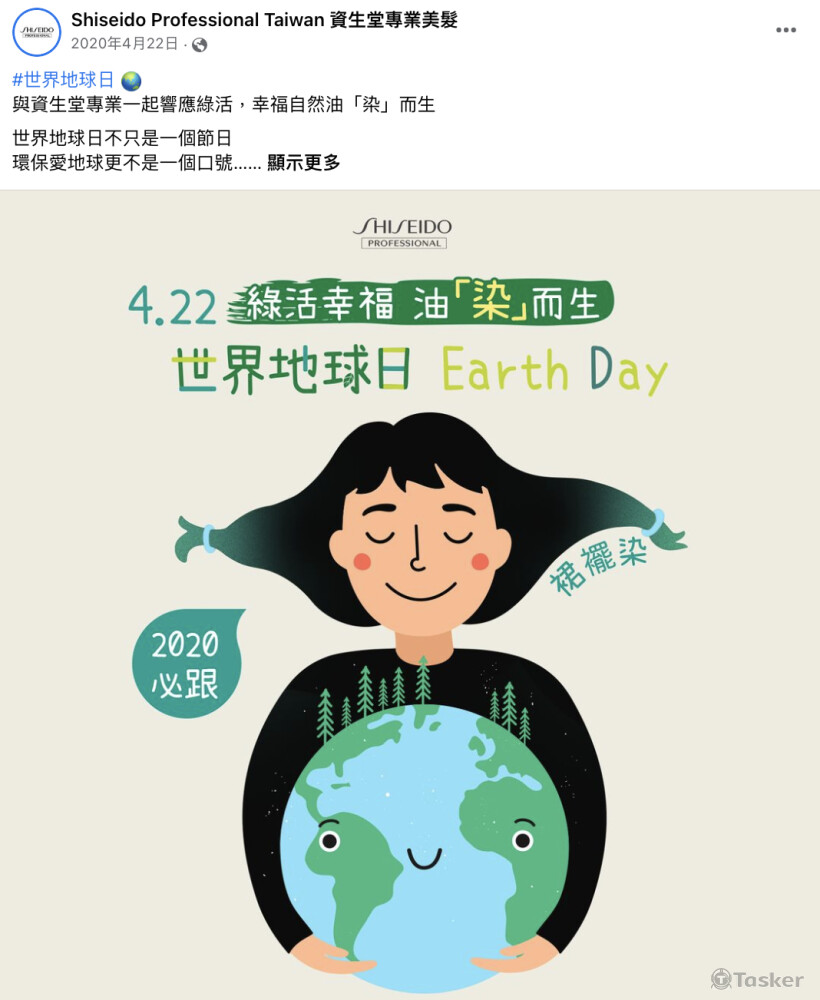The height and width of the screenshot is (1000, 820).
Task: Open Shiseido Professional Taiwan page name
Action: pyautogui.click(x=264, y=20)
